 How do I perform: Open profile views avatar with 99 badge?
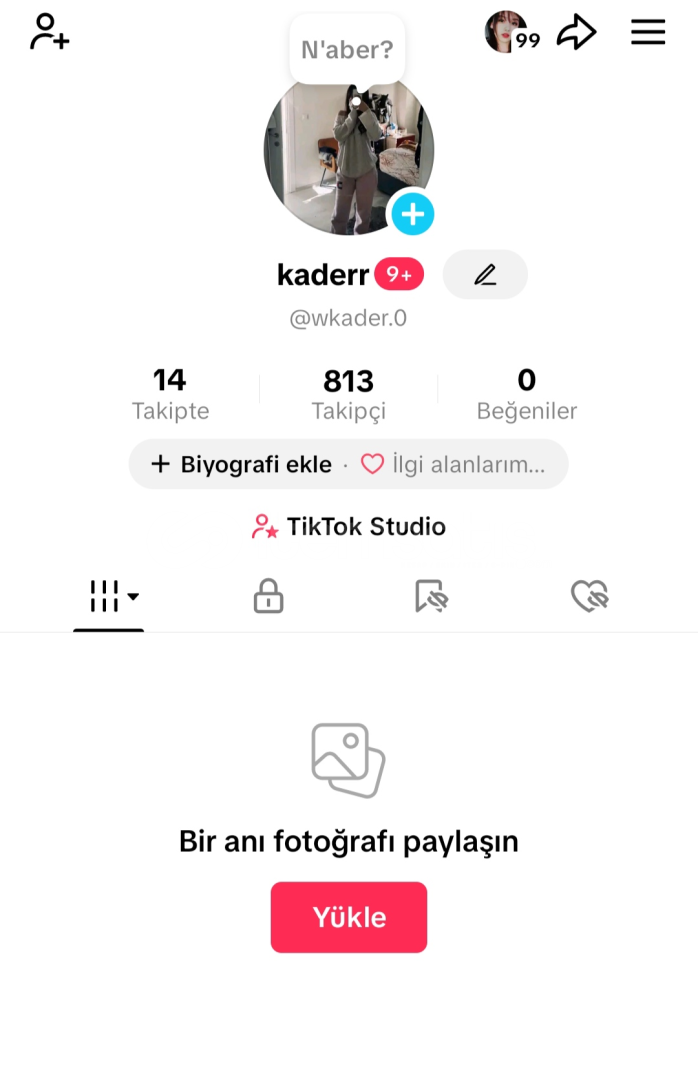(x=509, y=33)
